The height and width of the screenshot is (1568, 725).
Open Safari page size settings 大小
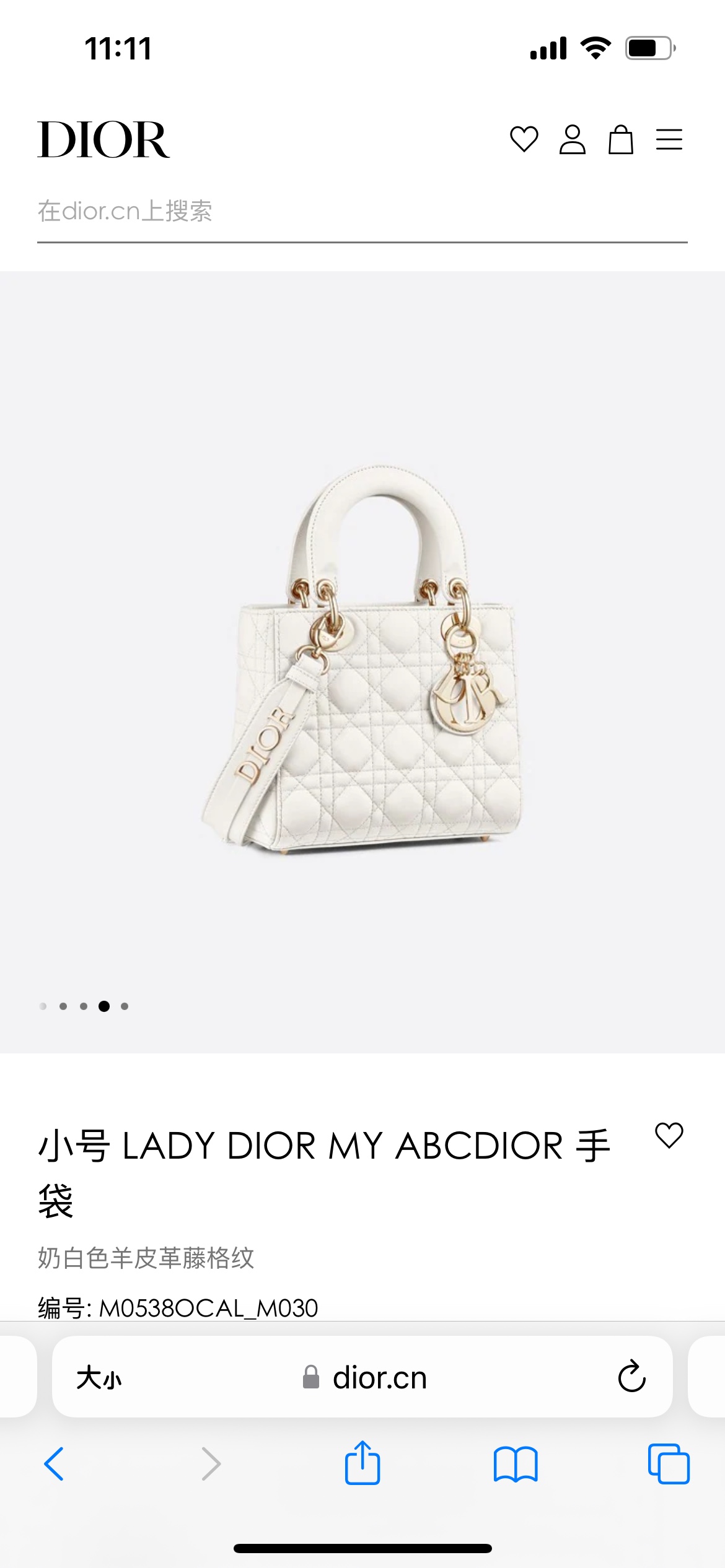pos(99,1379)
